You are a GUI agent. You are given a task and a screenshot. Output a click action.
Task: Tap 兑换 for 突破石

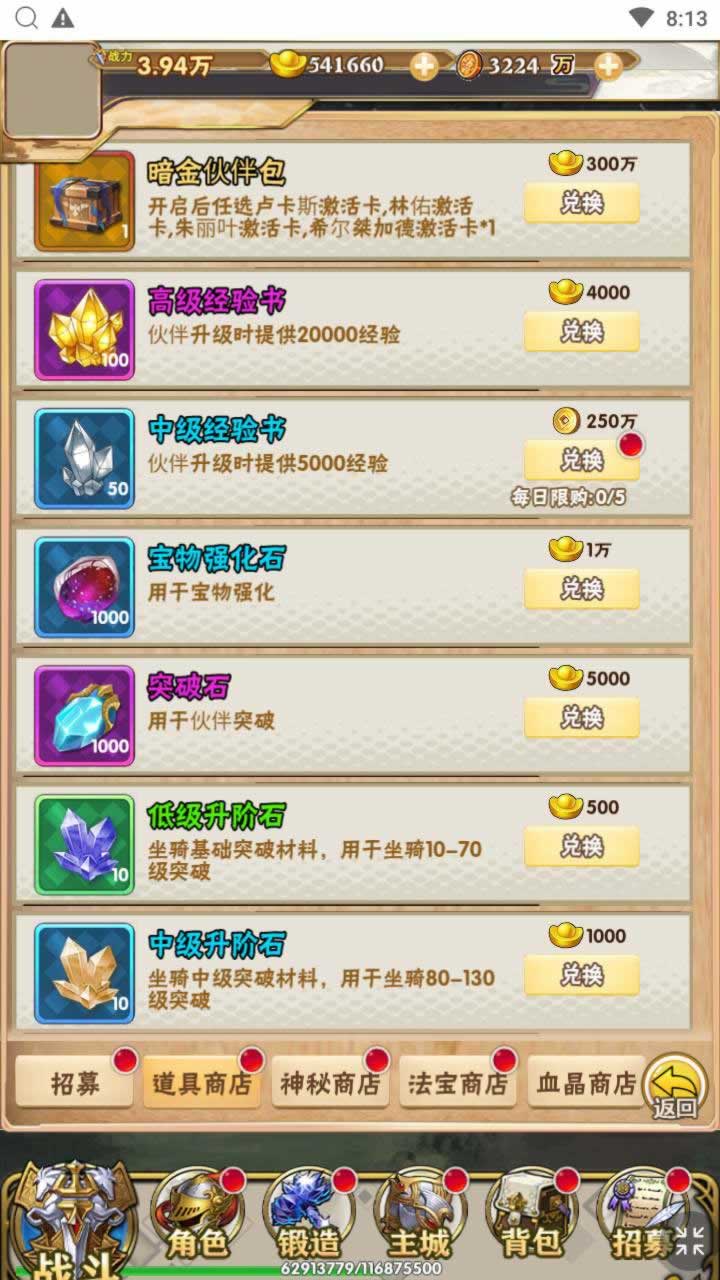pos(581,718)
